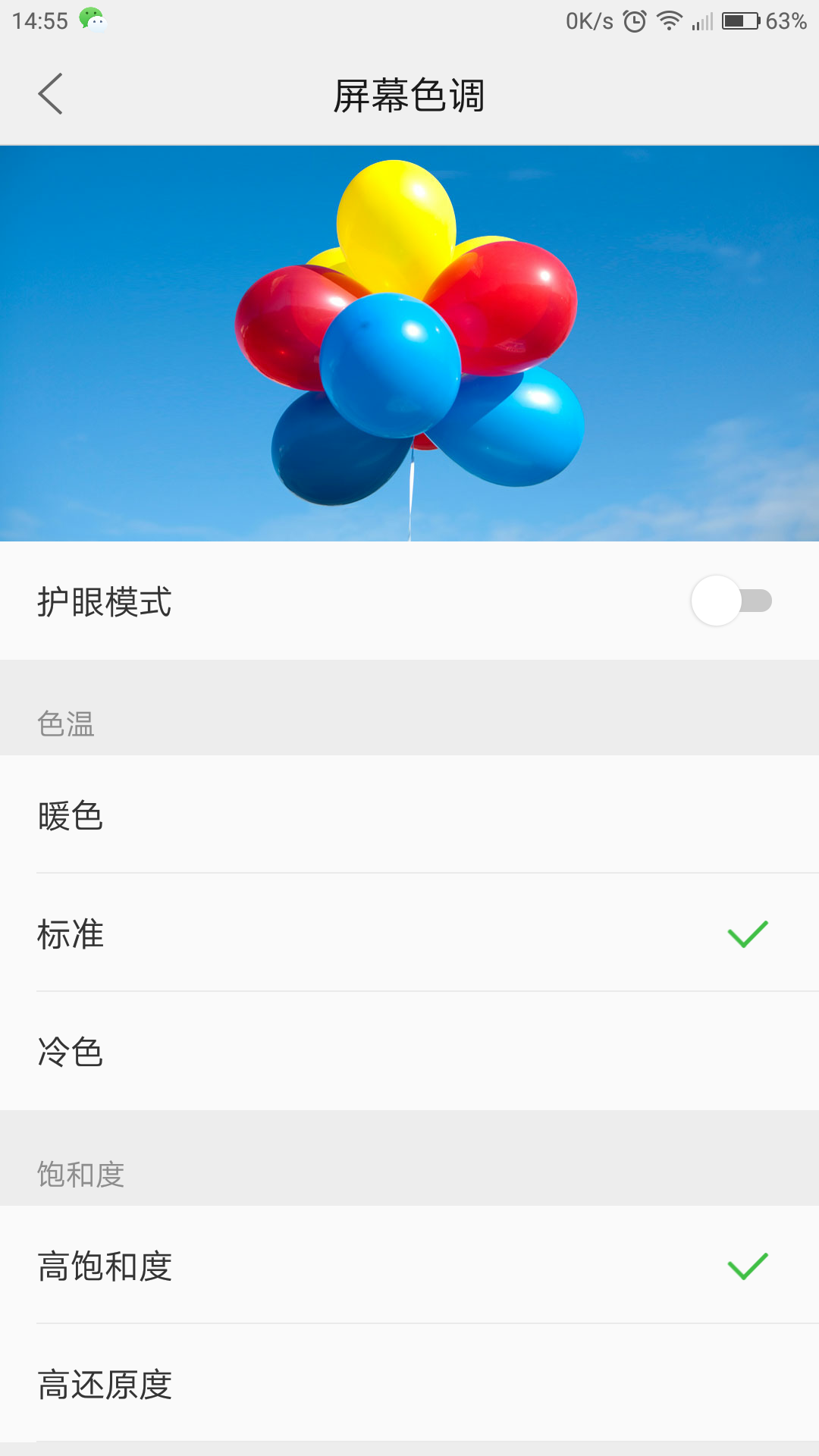Select the 暖色 color temperature option

point(70,817)
